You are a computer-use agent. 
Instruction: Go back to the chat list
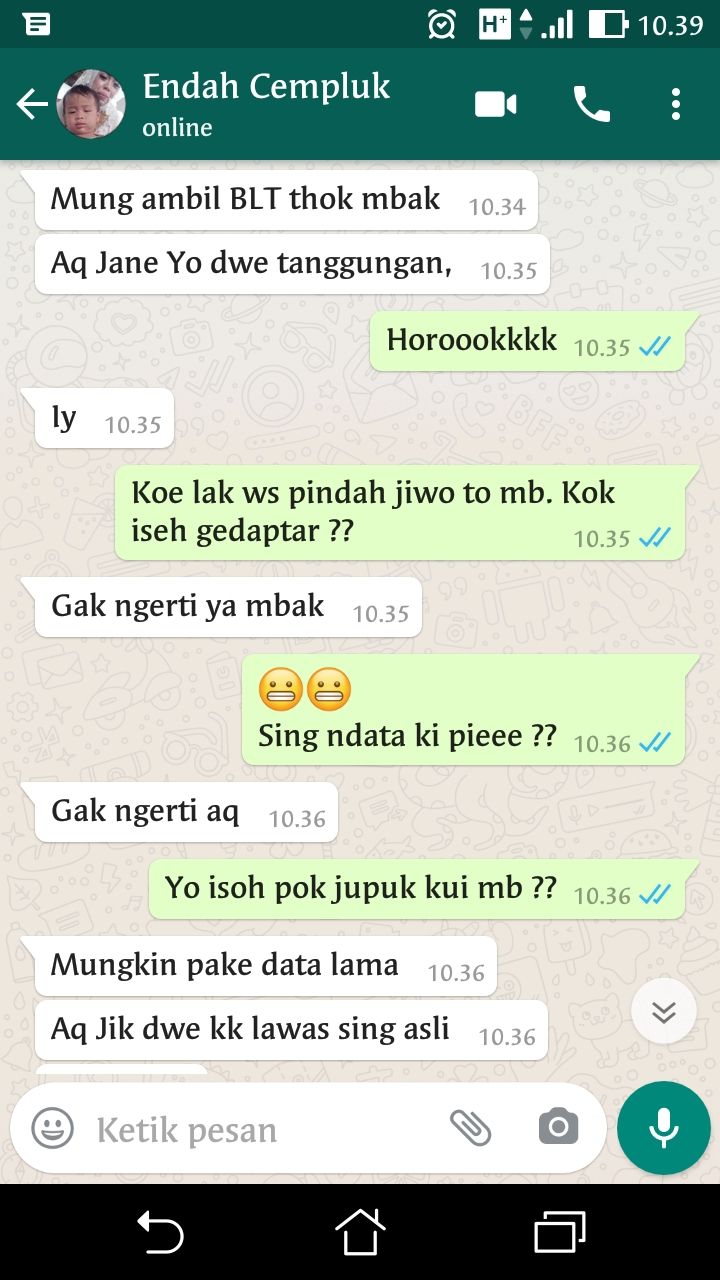click(31, 104)
